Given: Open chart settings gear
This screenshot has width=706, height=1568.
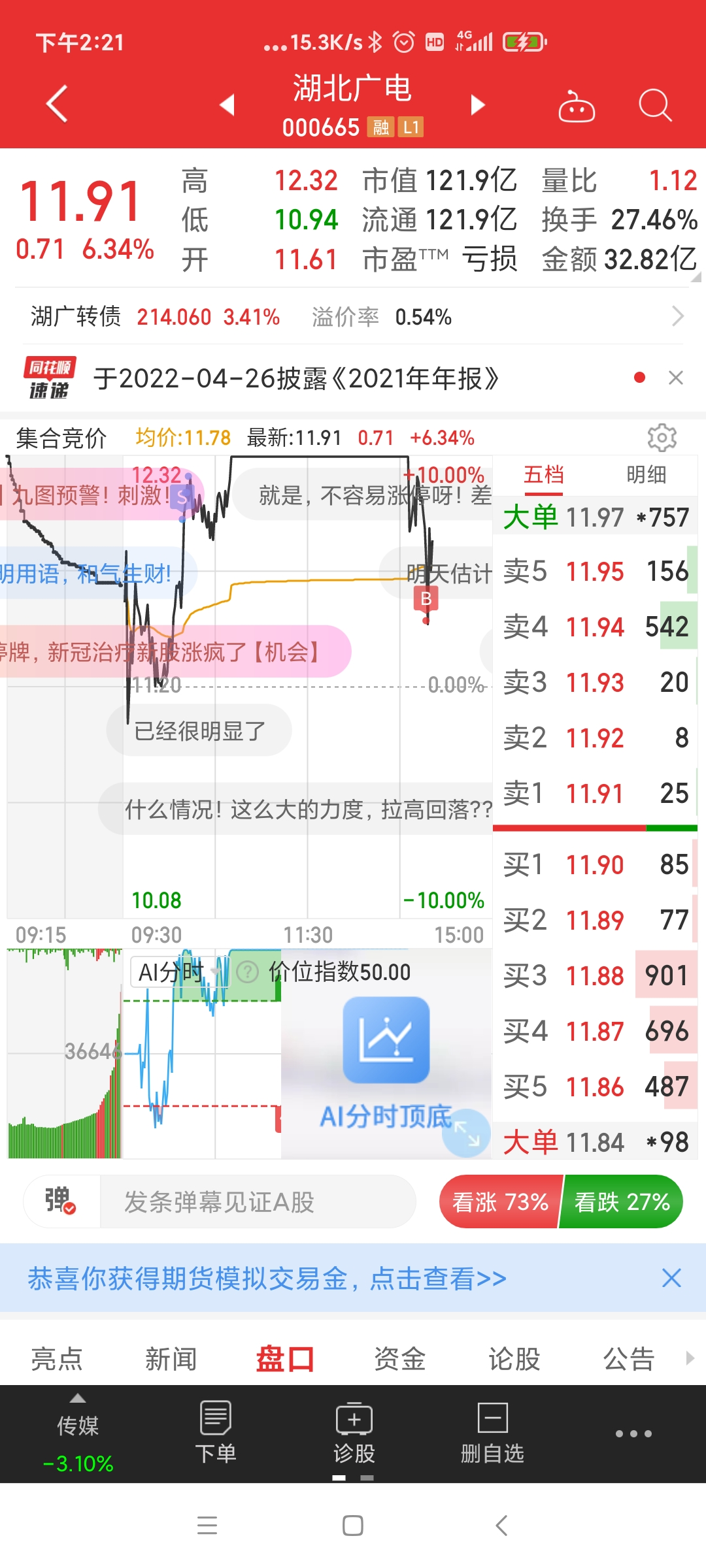Looking at the screenshot, I should click(x=662, y=438).
